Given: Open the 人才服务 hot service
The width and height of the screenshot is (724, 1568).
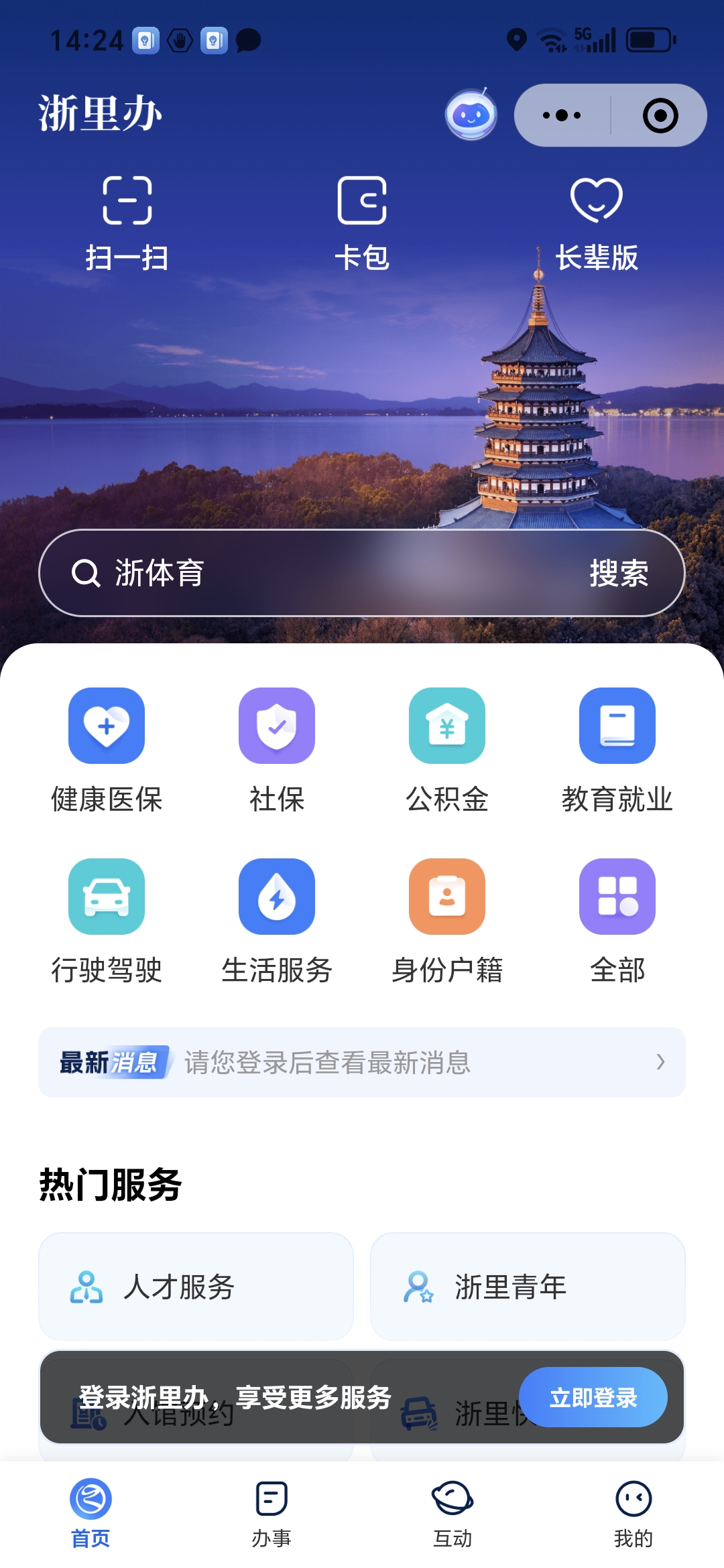Looking at the screenshot, I should [194, 1287].
